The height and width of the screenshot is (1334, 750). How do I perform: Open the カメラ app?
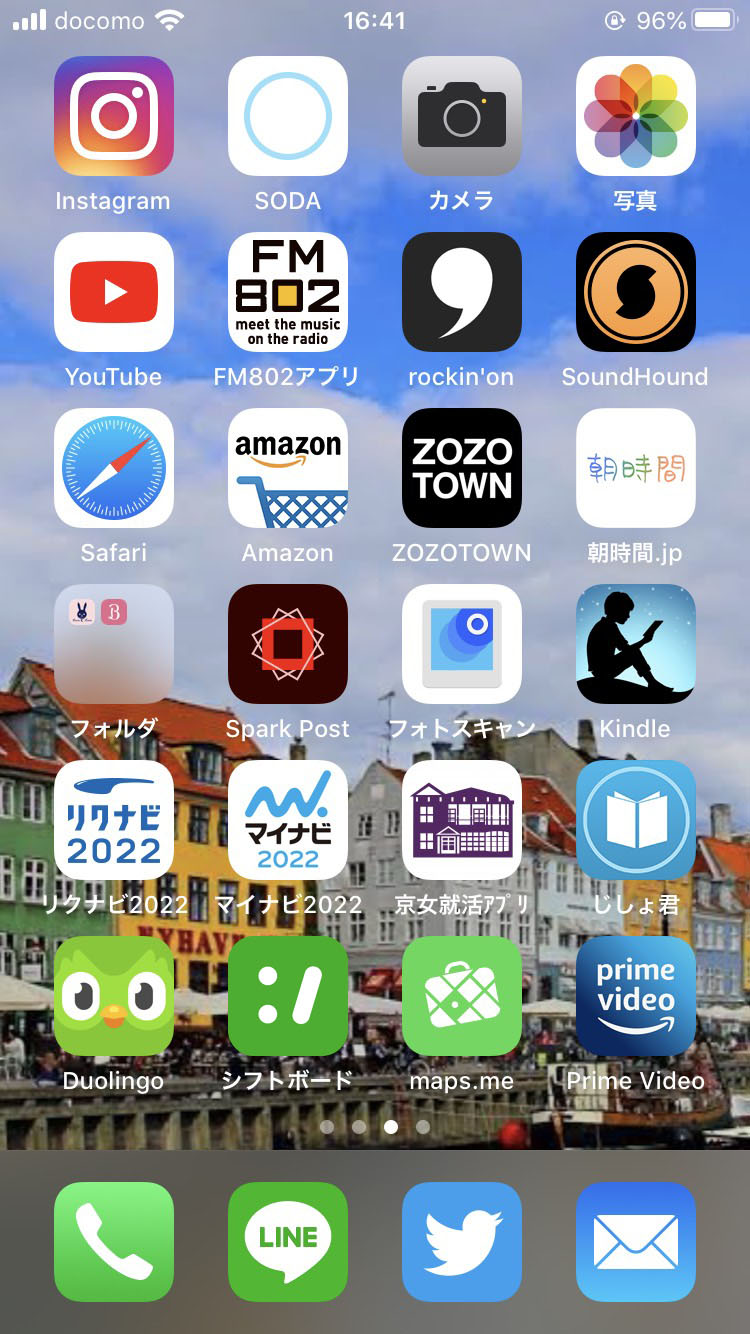(x=461, y=116)
